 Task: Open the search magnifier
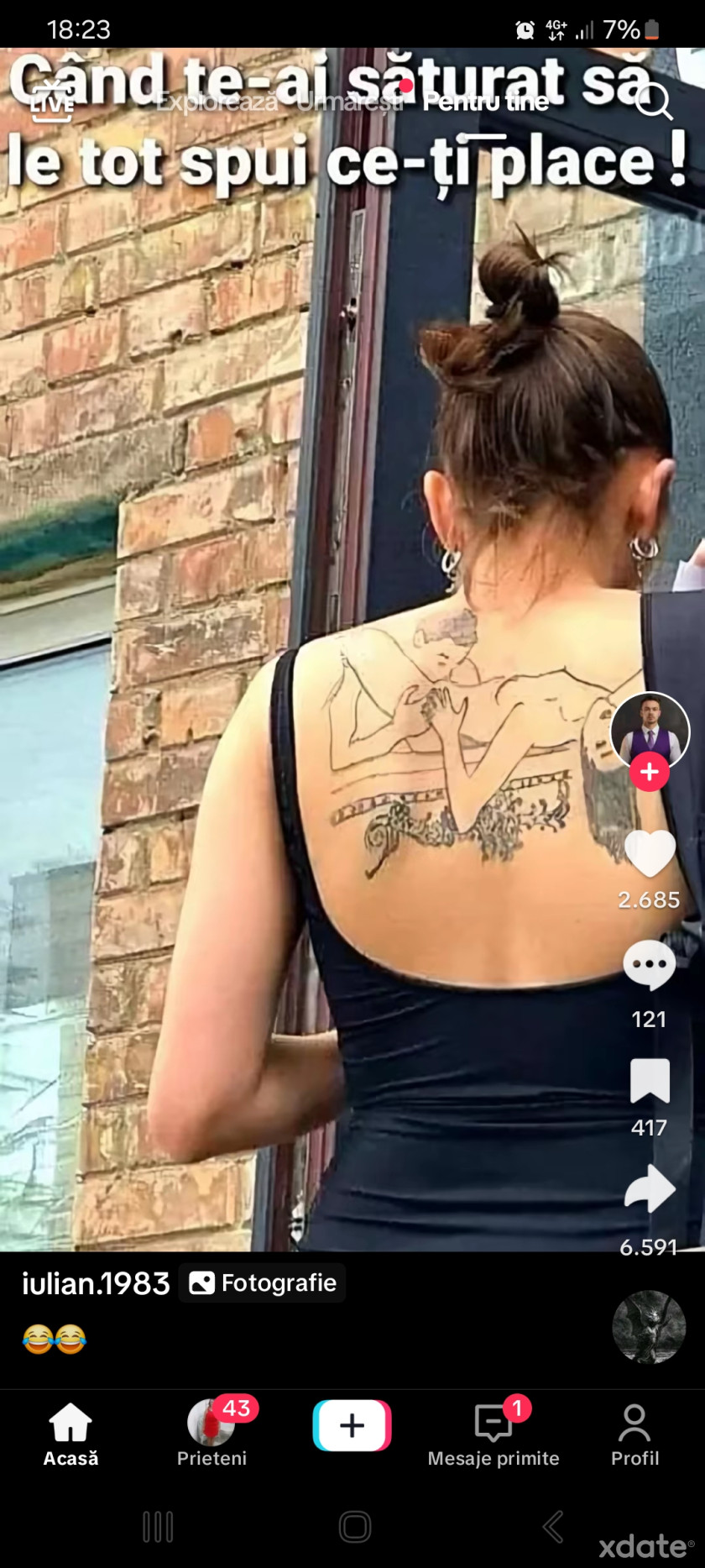tap(653, 102)
